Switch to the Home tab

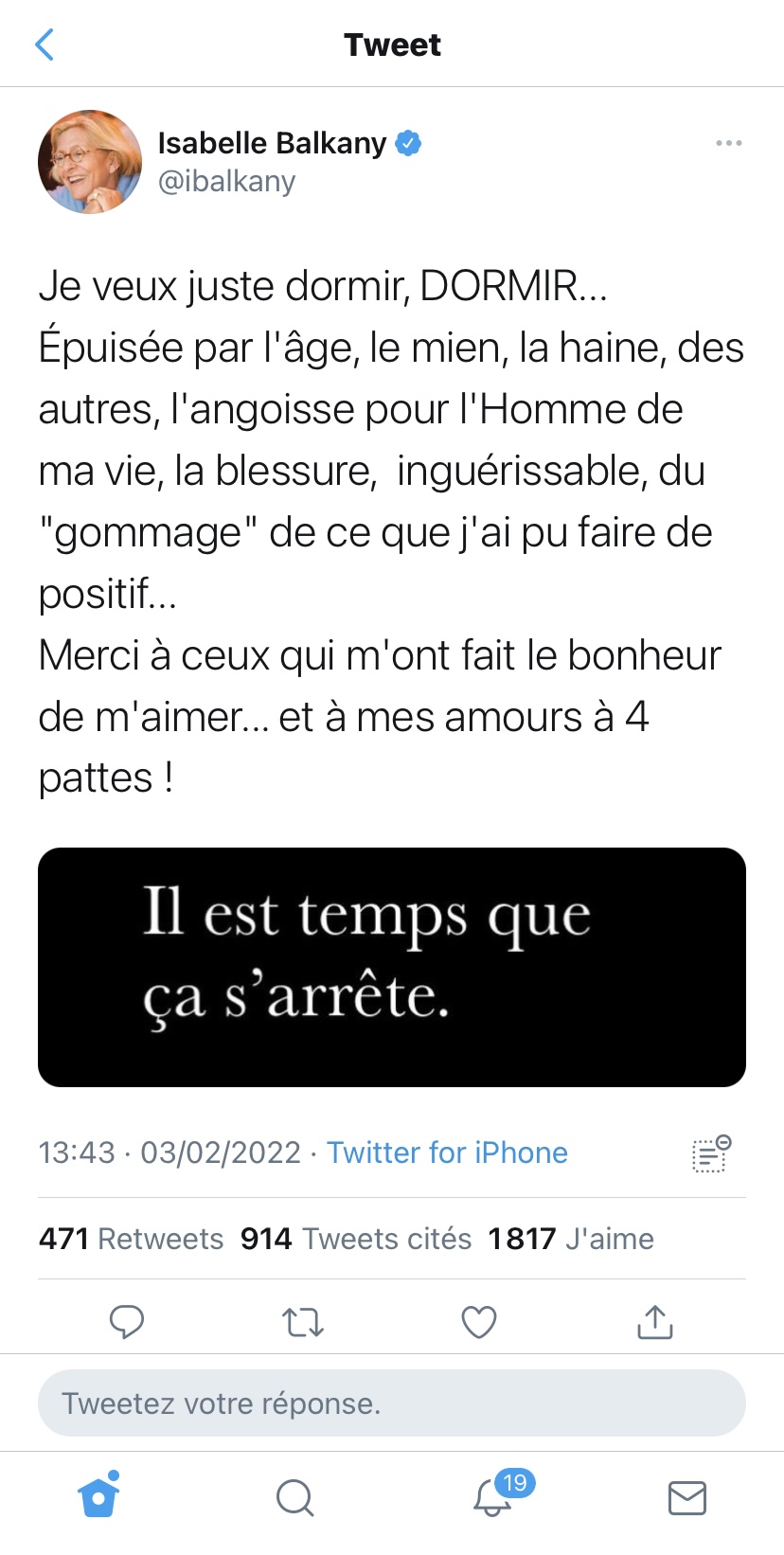click(x=98, y=1498)
